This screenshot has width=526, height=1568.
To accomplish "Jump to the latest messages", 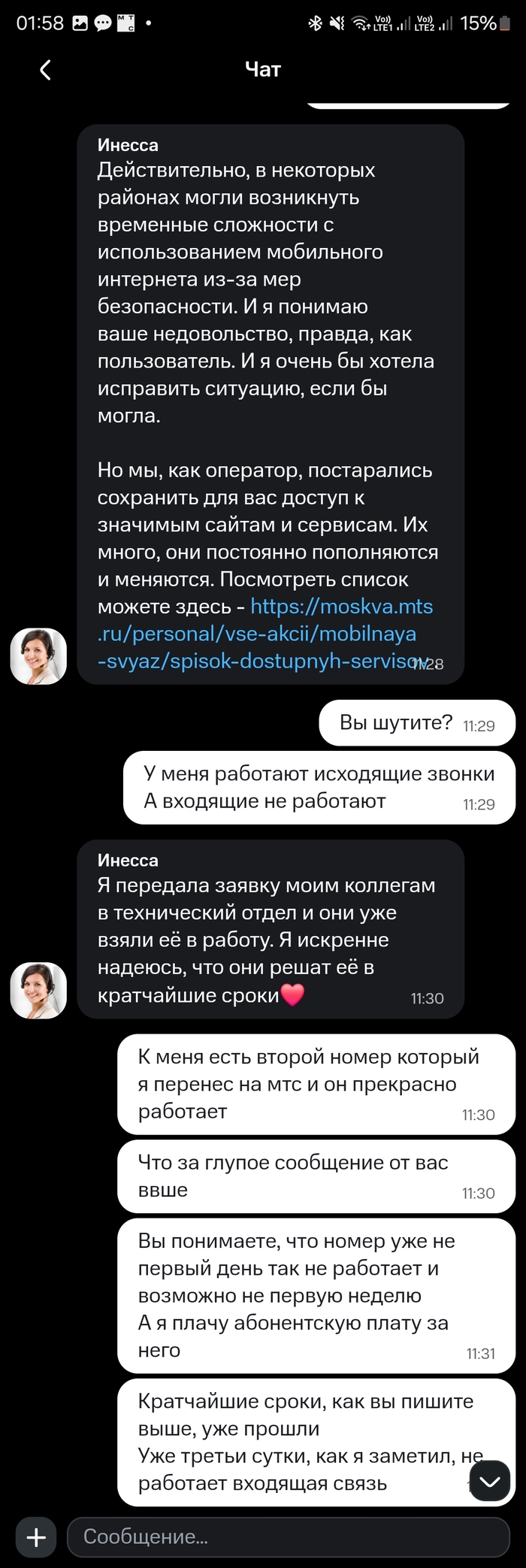I will tap(489, 1480).
